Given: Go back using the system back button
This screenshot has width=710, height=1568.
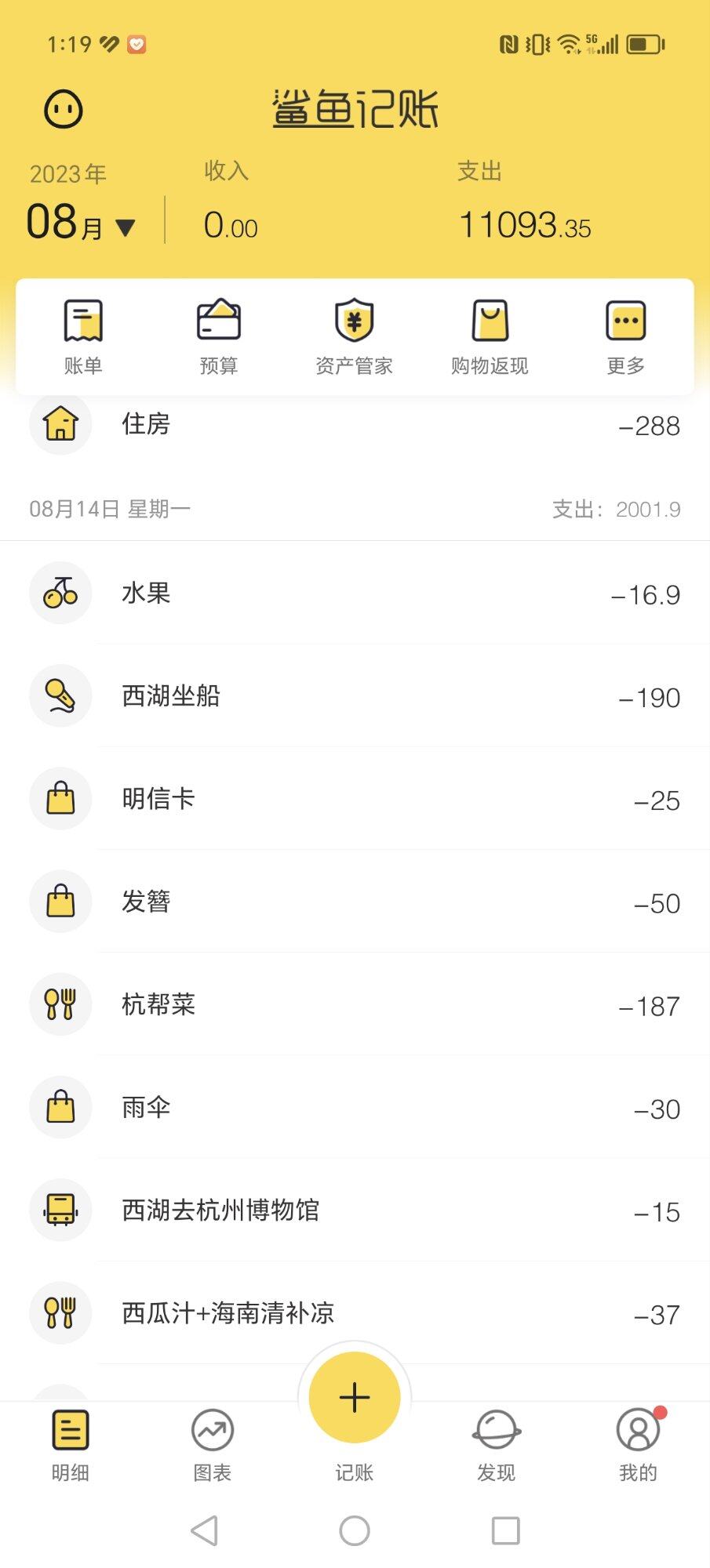Looking at the screenshot, I should 204,1530.
